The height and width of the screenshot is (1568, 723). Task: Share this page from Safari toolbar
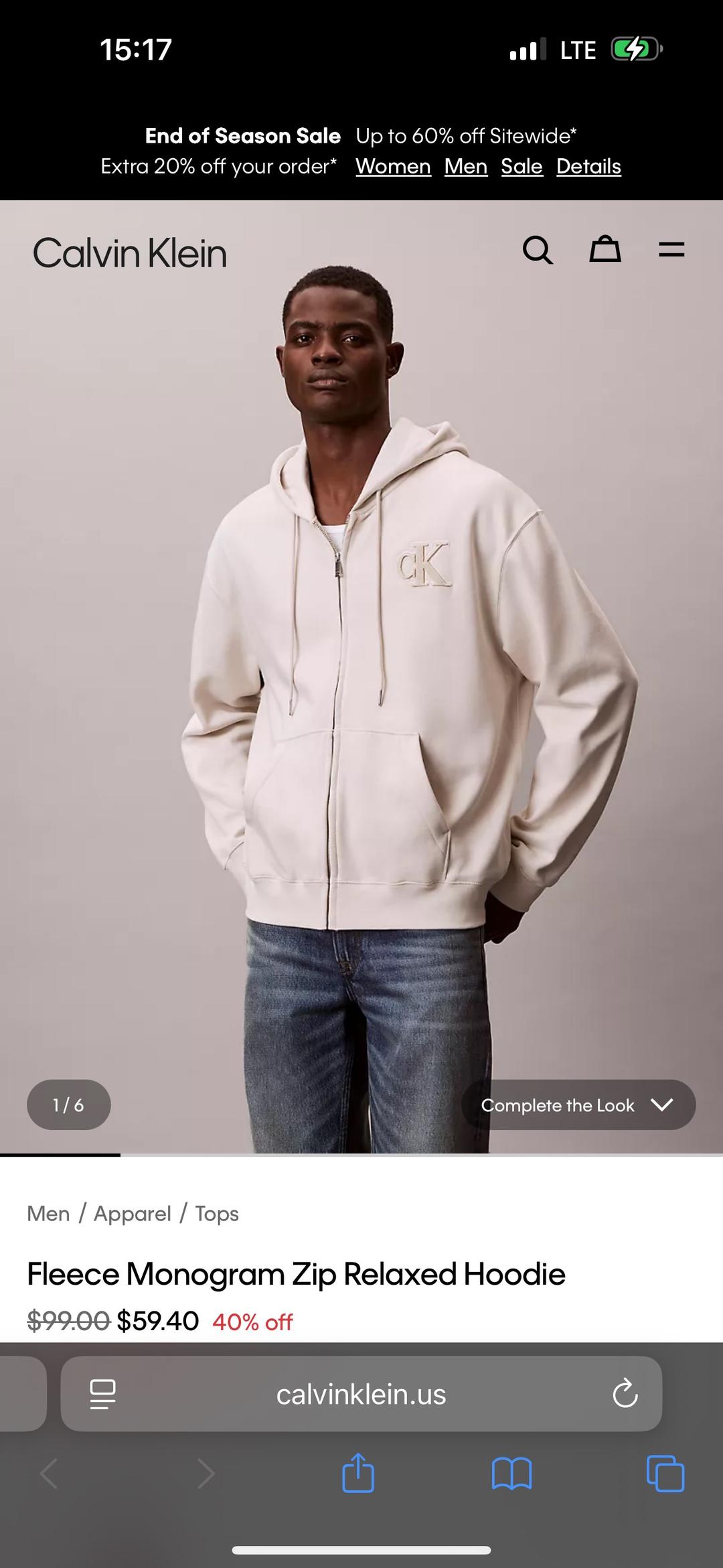(358, 1472)
